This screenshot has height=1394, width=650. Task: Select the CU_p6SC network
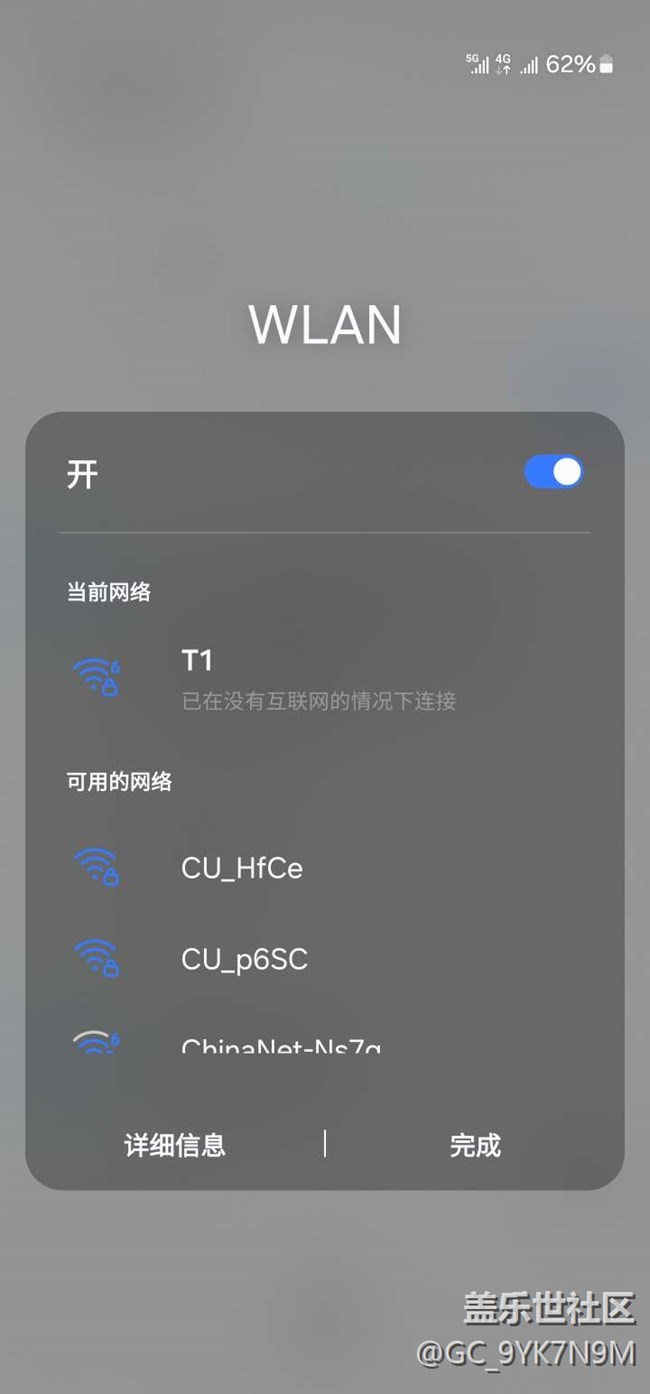tap(244, 959)
